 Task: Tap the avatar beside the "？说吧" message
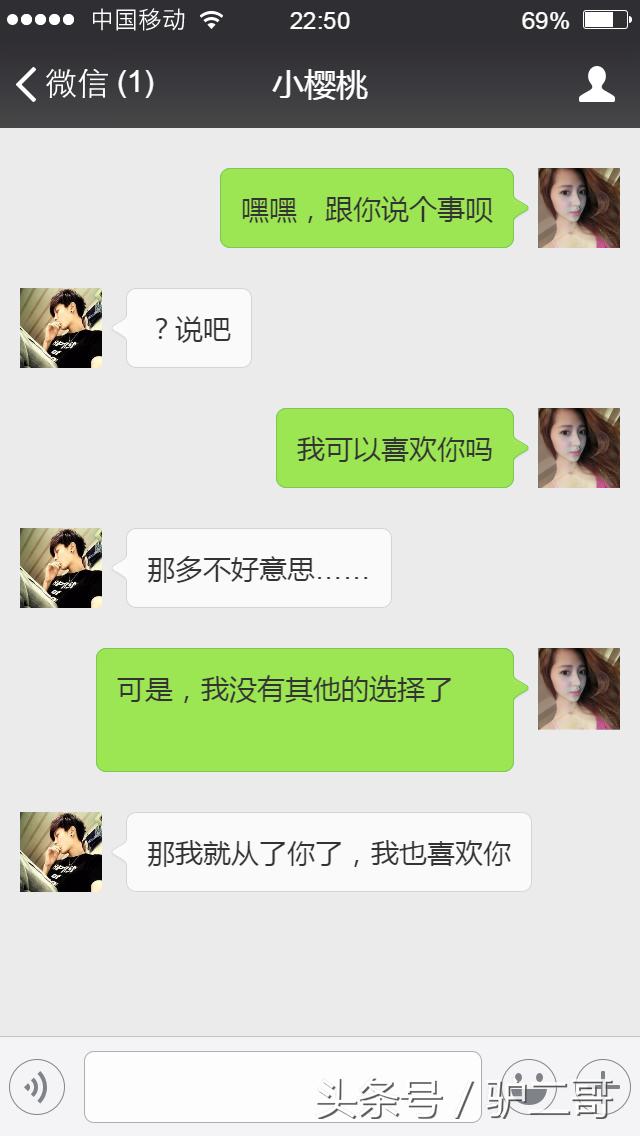pos(61,328)
